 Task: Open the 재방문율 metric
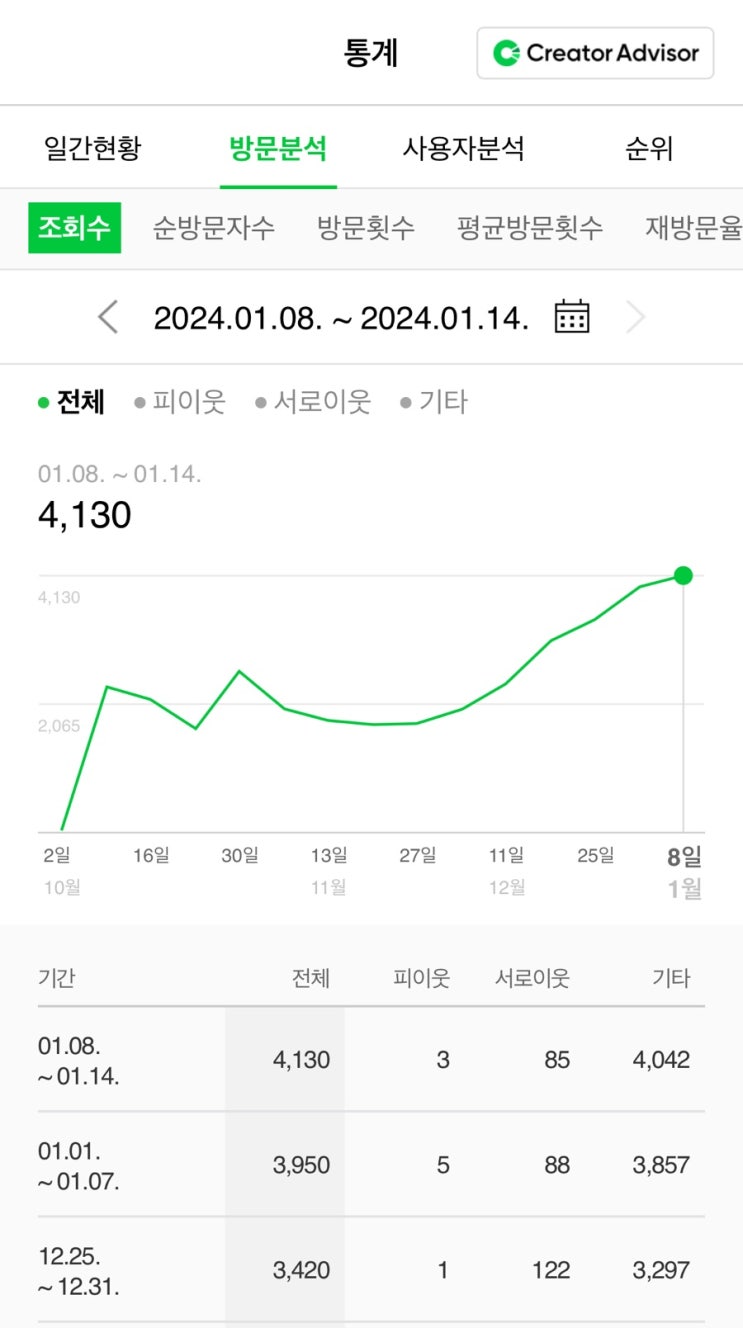[694, 228]
